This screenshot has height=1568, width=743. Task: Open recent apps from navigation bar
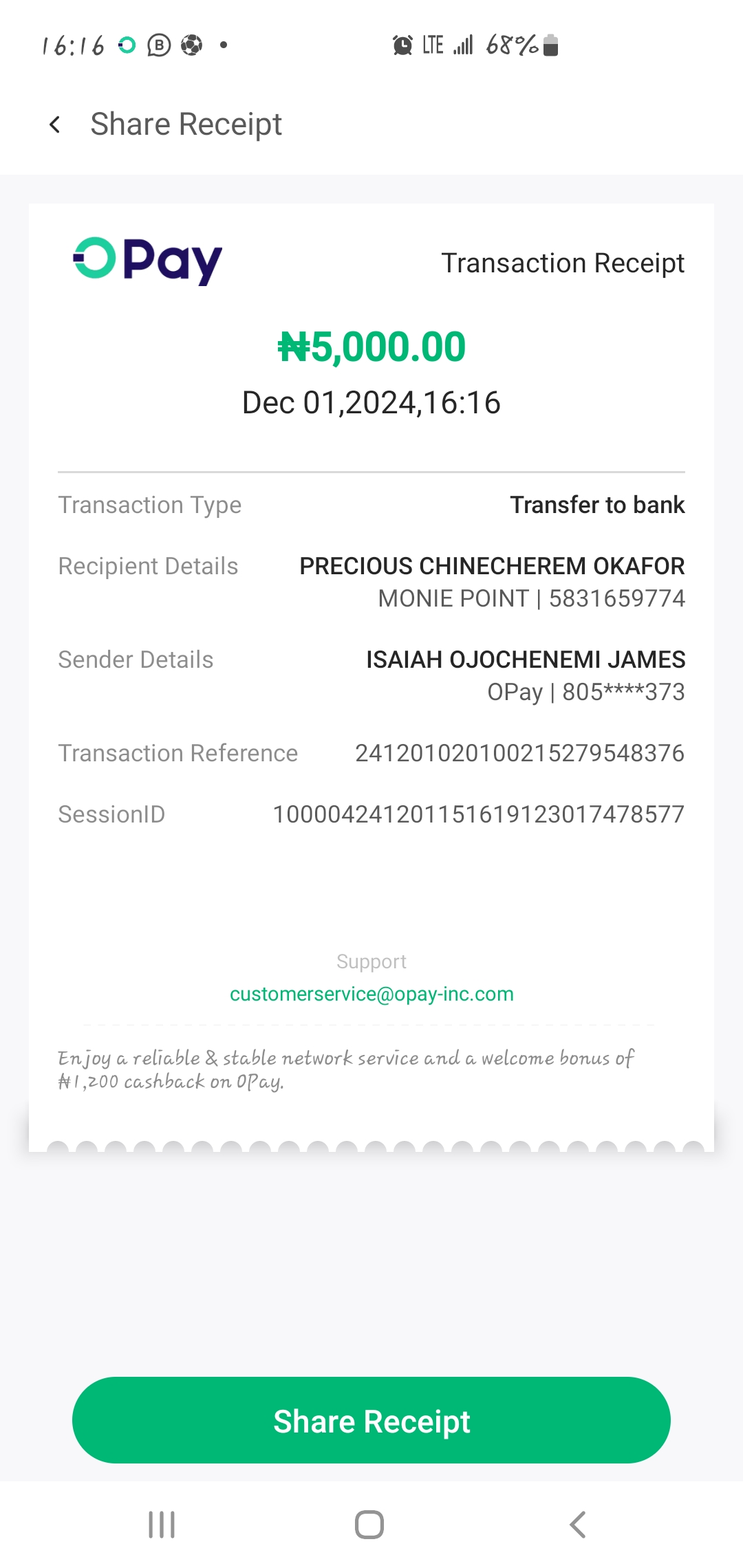pos(162,1525)
